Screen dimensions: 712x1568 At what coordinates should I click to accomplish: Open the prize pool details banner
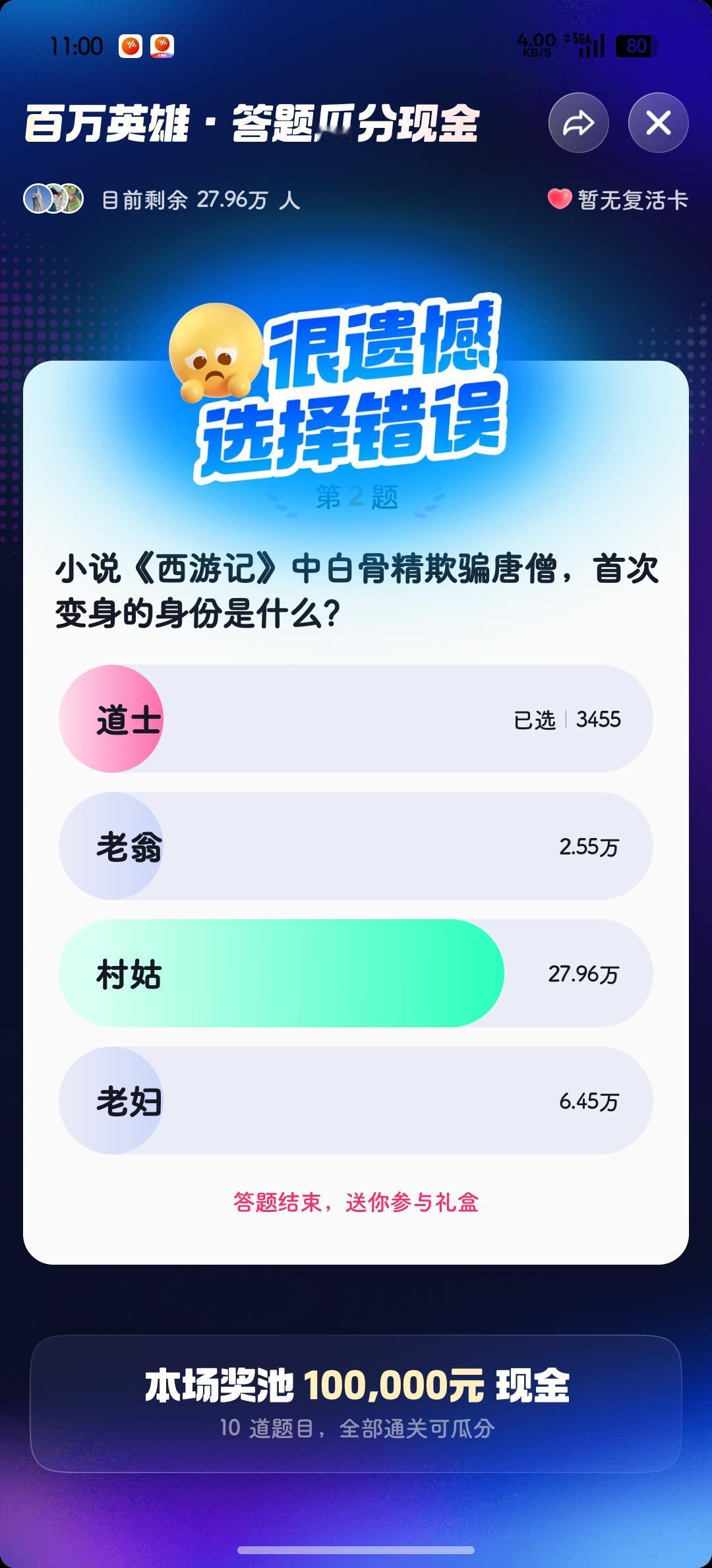pyautogui.click(x=356, y=1391)
